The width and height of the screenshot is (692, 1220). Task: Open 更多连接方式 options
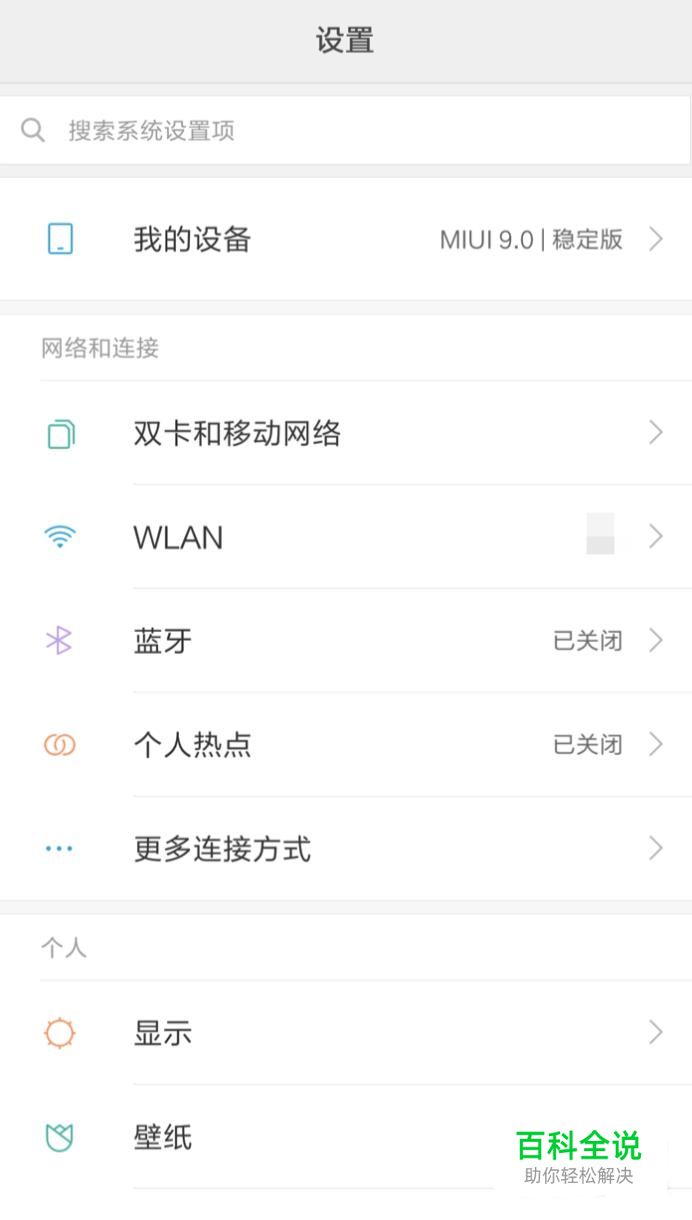coord(345,849)
